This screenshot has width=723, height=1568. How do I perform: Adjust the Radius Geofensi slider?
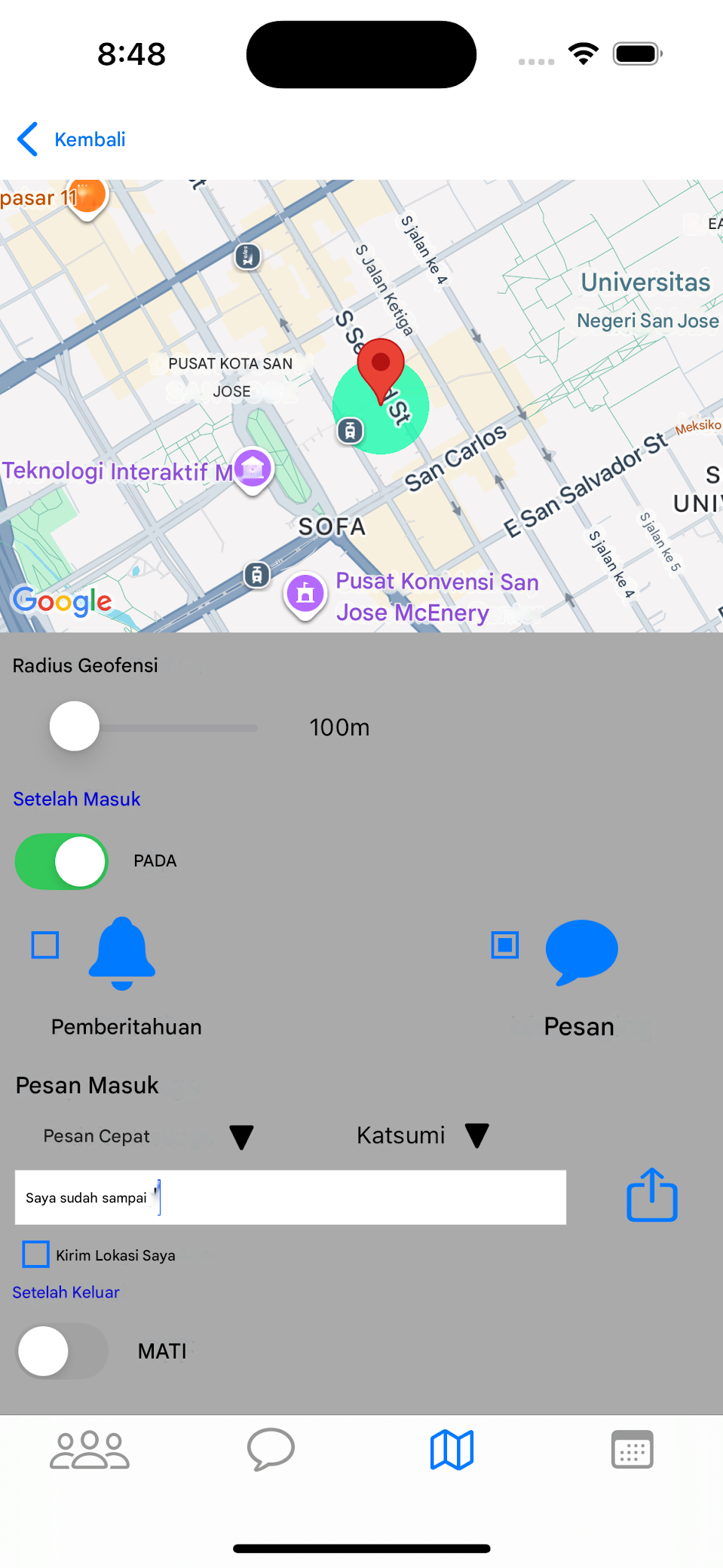coord(74,726)
